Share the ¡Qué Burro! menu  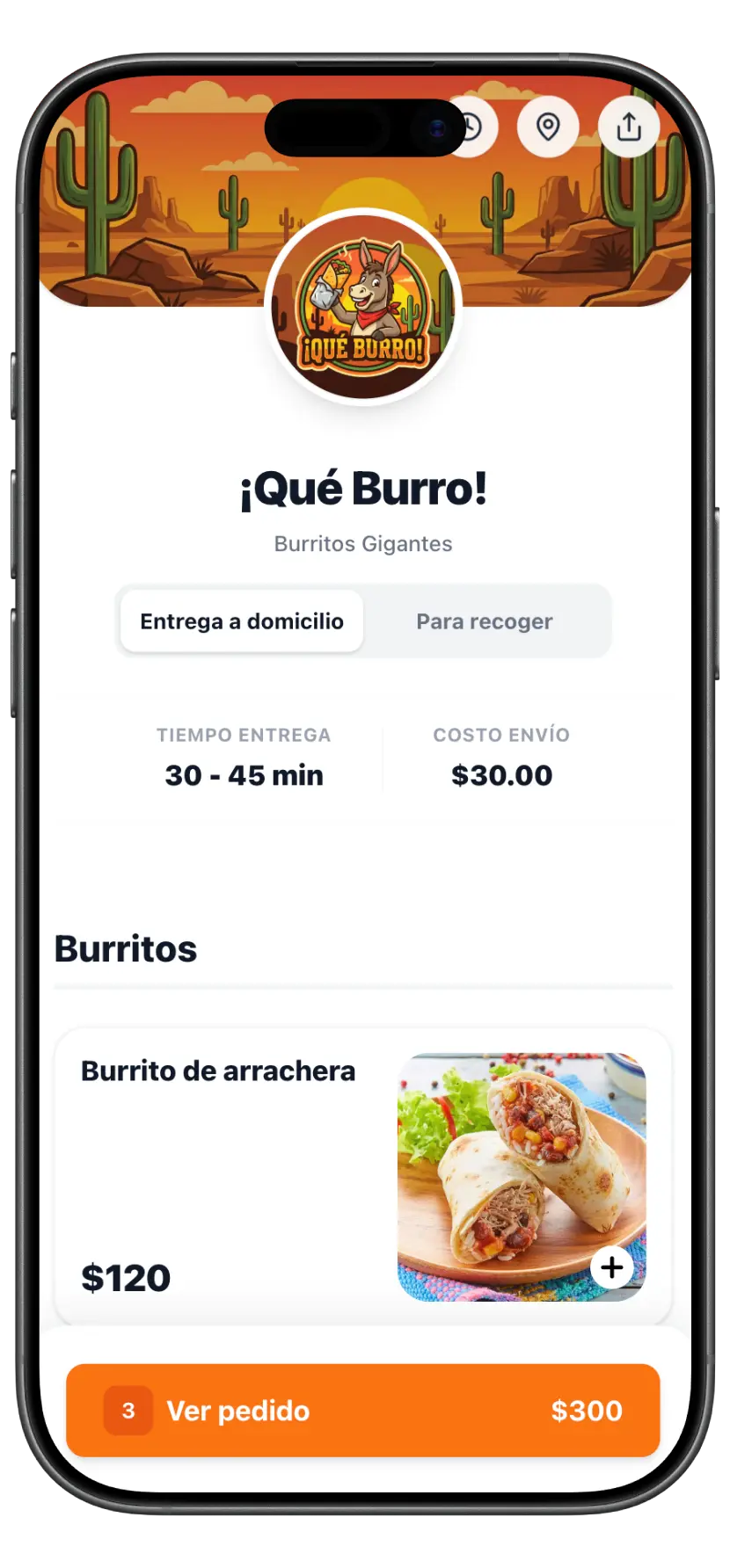pos(628,127)
